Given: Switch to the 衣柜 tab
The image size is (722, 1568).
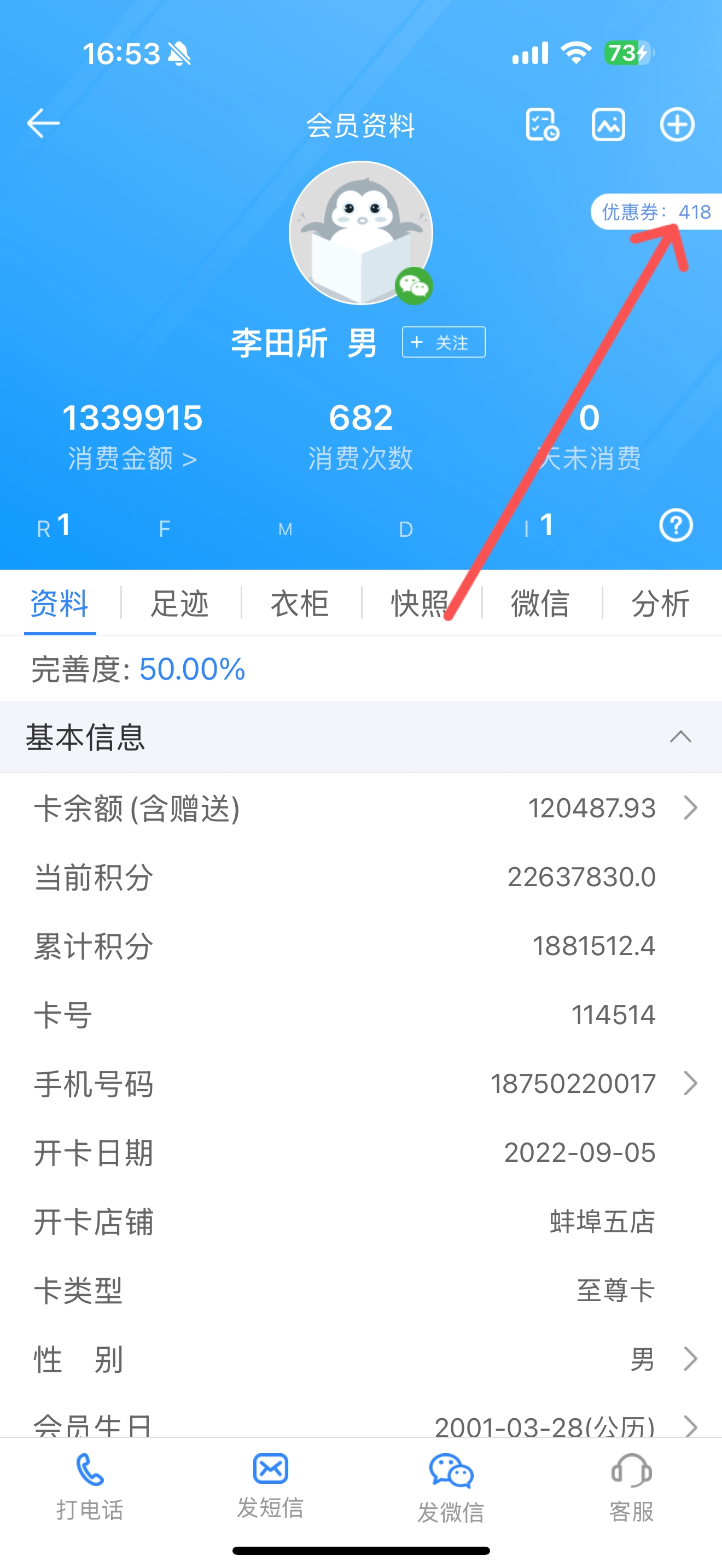Looking at the screenshot, I should [x=300, y=603].
